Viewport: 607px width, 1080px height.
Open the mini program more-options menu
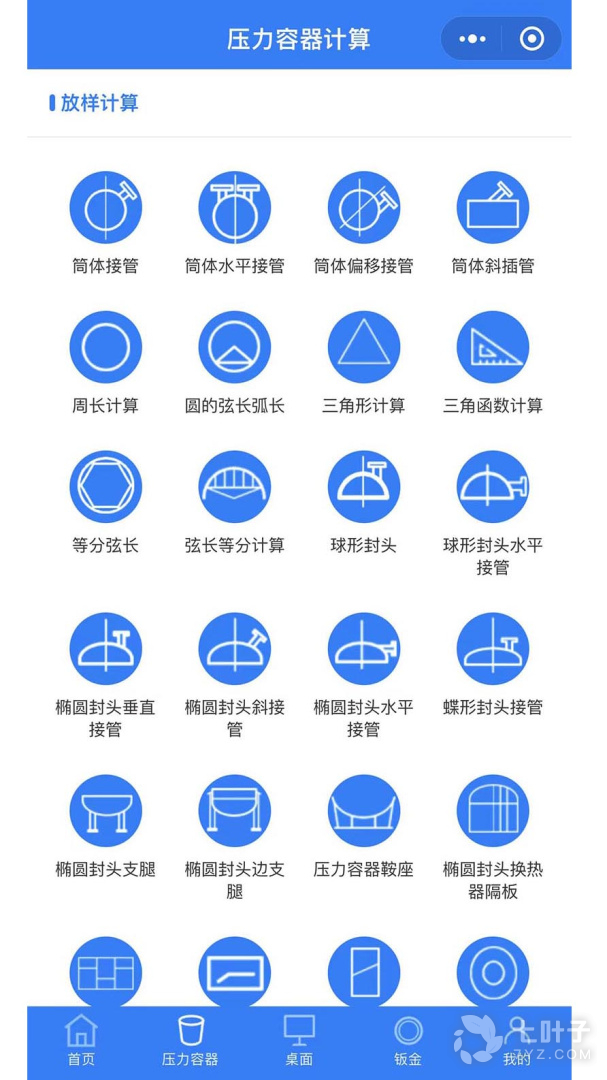coord(472,39)
